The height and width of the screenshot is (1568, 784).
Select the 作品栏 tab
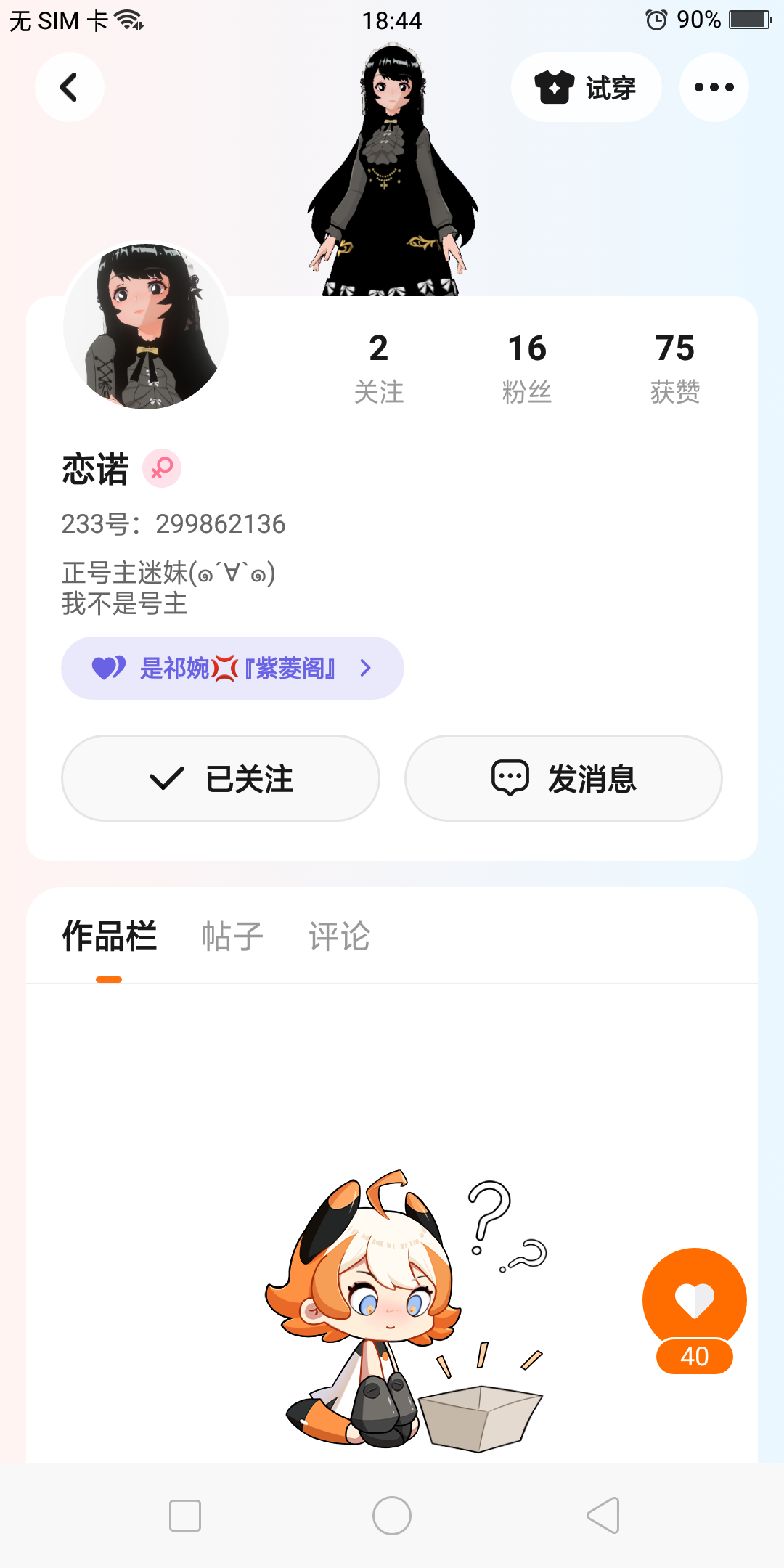[110, 936]
